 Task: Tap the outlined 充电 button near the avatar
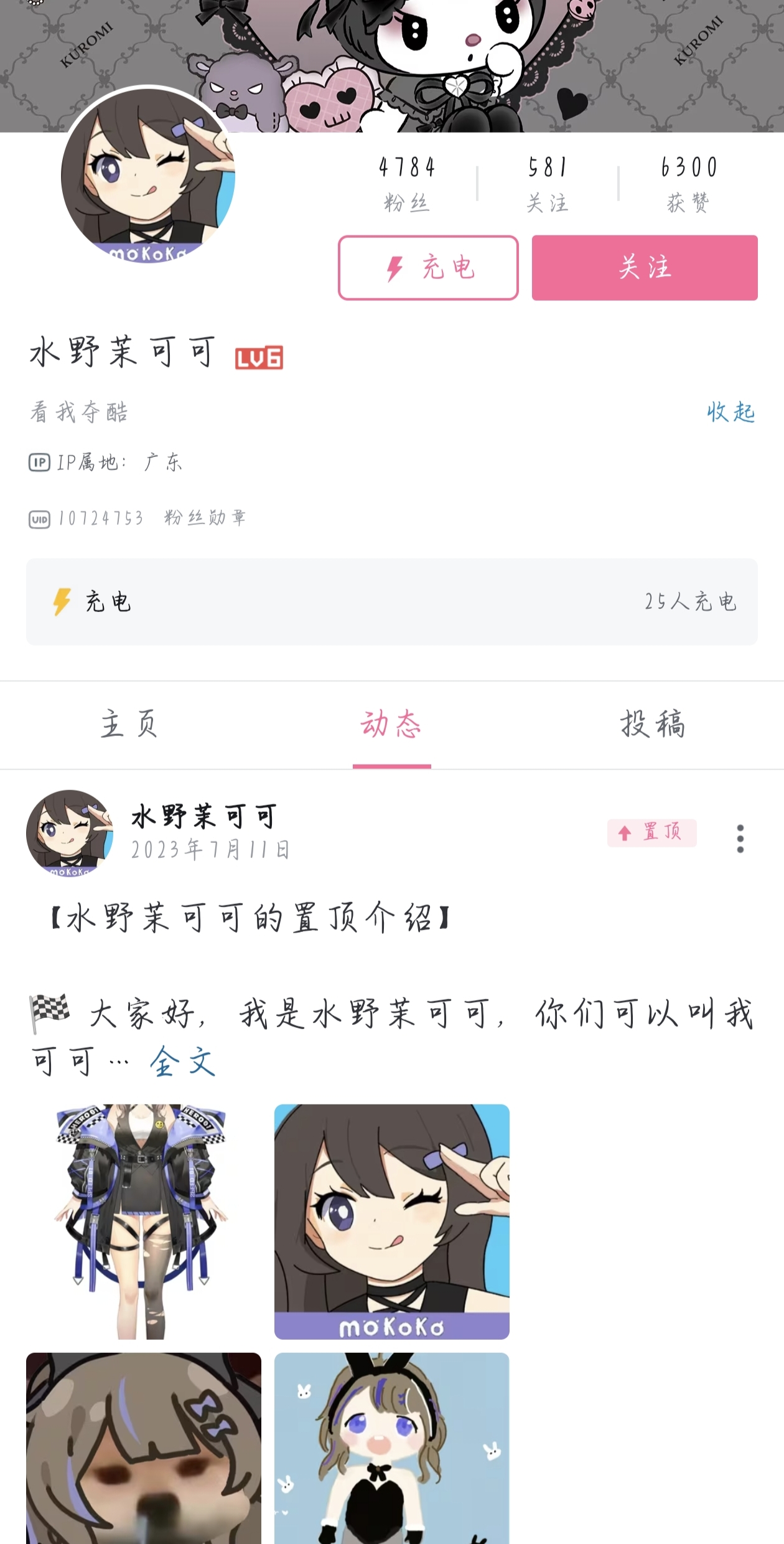(x=428, y=268)
